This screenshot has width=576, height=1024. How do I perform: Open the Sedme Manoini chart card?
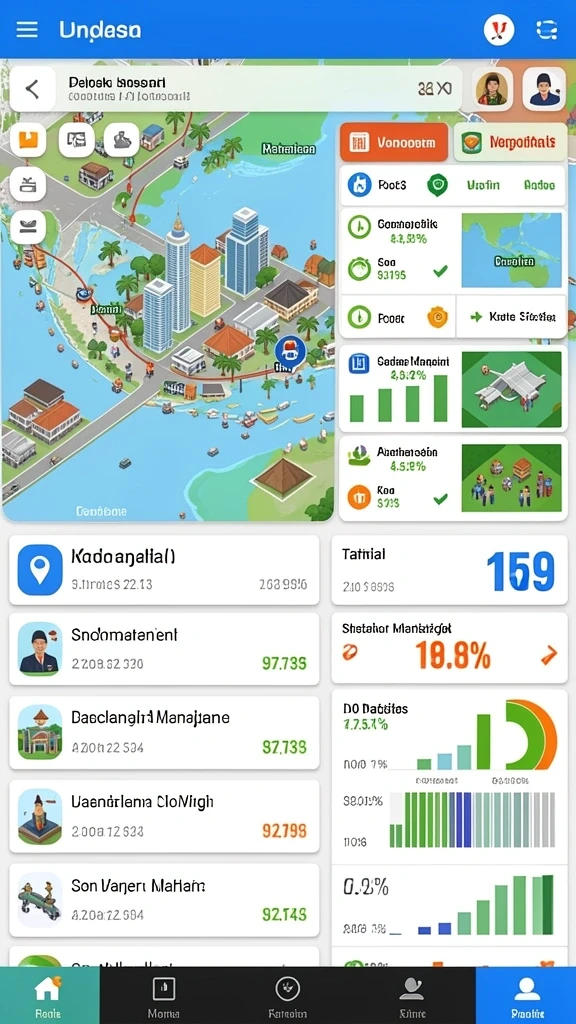(x=452, y=389)
